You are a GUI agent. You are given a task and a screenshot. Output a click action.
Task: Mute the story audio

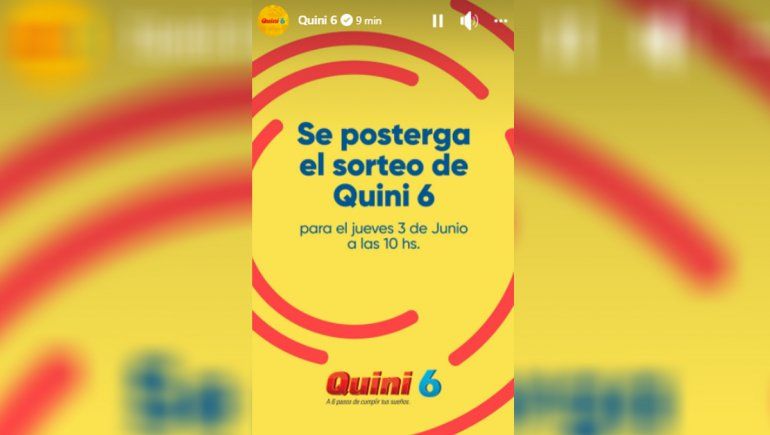468,20
